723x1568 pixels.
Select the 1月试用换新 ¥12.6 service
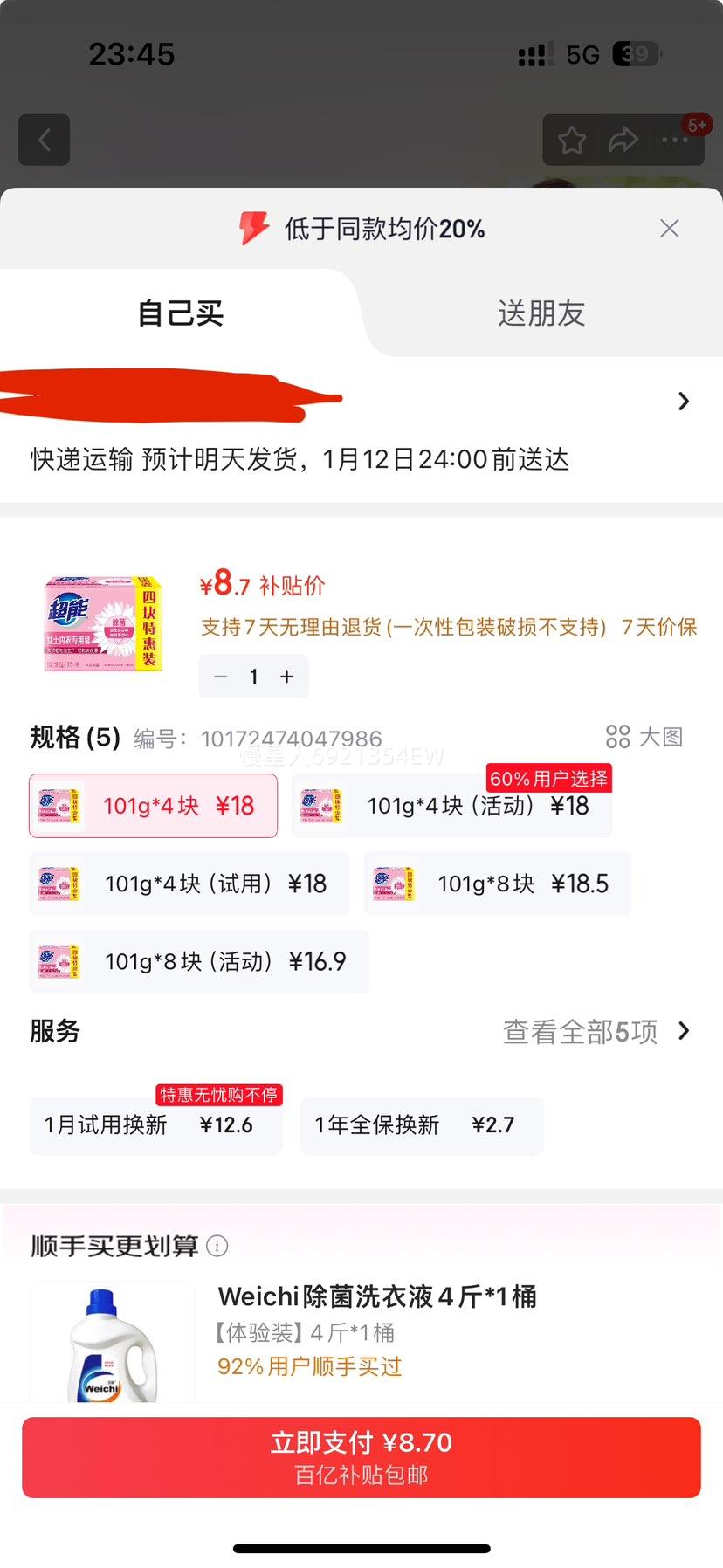pyautogui.click(x=155, y=1125)
